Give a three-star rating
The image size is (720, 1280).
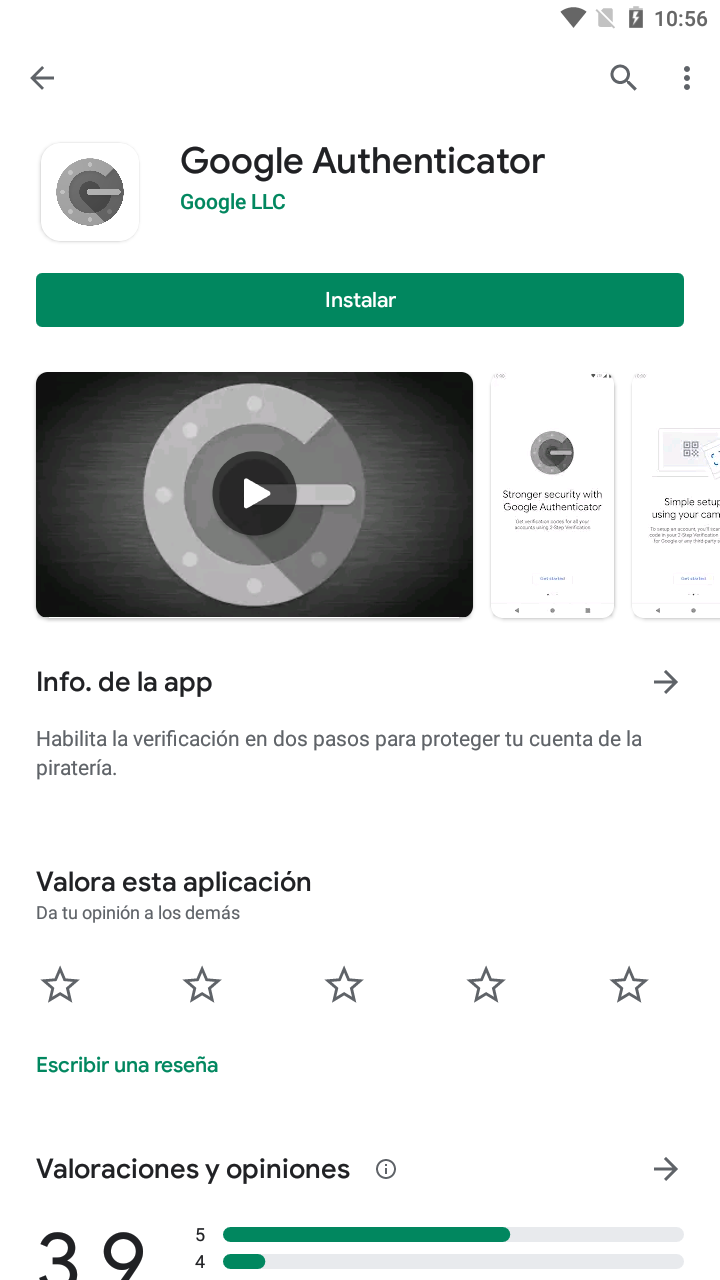[343, 984]
